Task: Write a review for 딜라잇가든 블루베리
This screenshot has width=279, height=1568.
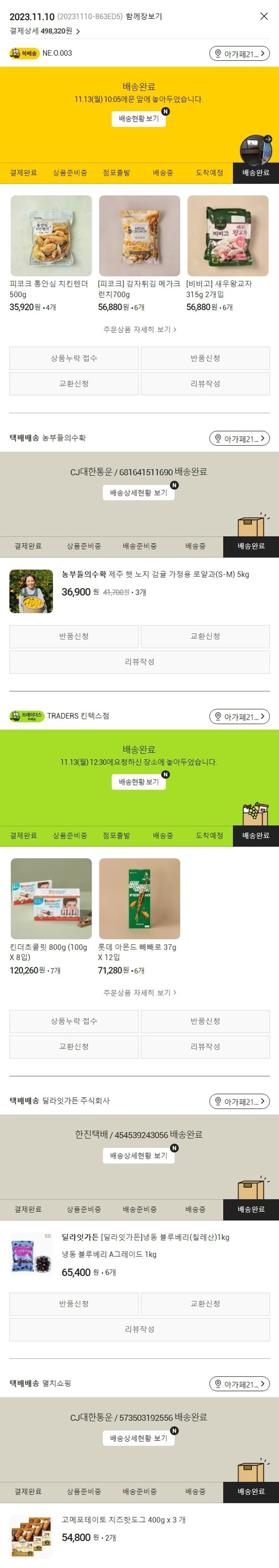Action: coord(139,1329)
